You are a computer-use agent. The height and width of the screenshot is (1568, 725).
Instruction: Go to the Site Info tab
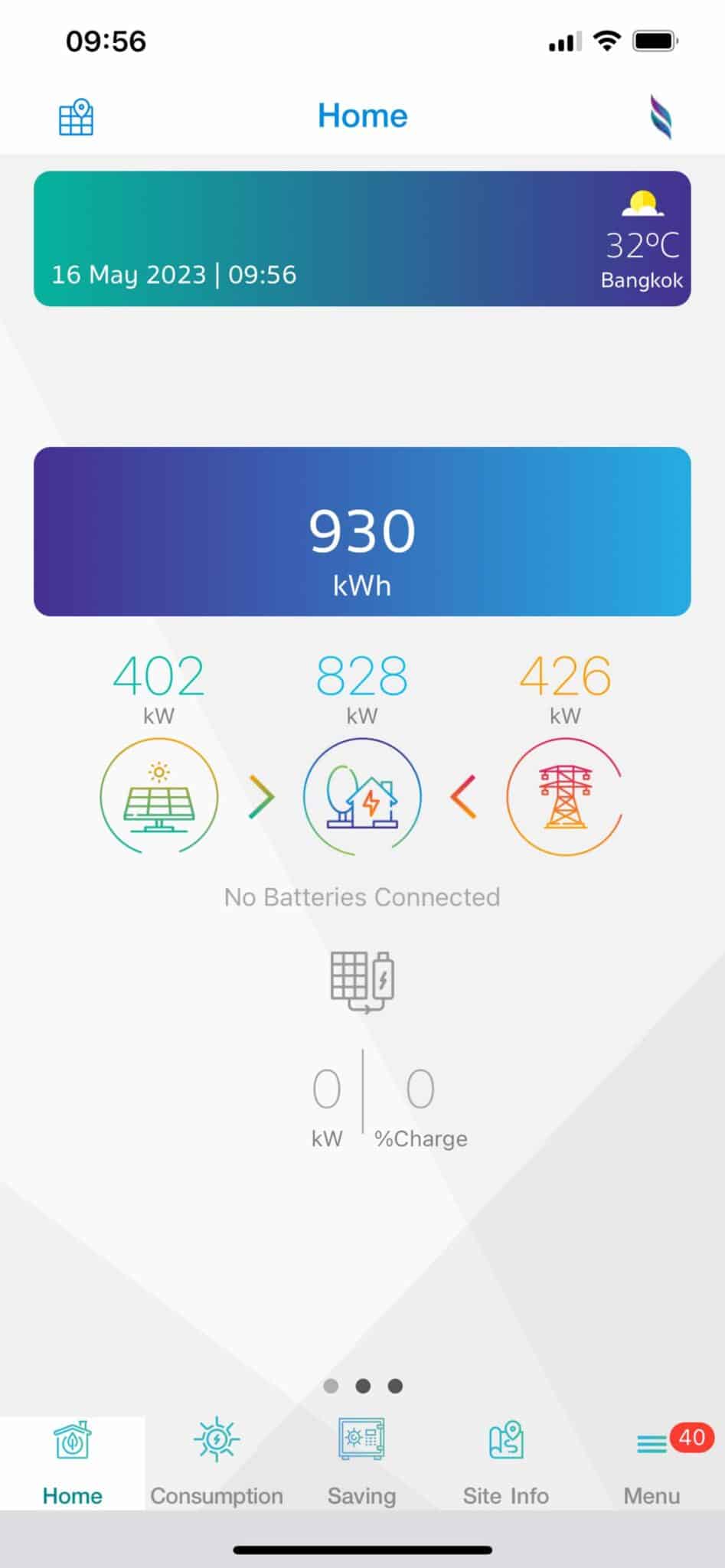click(x=506, y=1462)
